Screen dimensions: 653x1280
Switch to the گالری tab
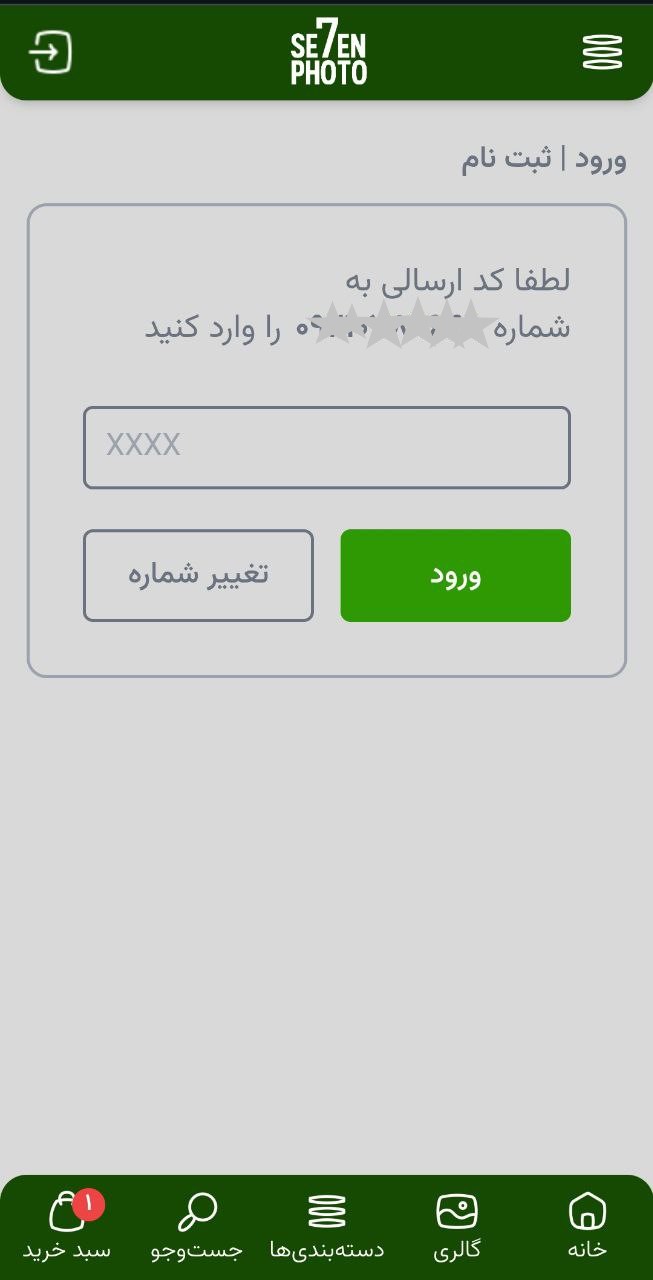click(x=457, y=1225)
